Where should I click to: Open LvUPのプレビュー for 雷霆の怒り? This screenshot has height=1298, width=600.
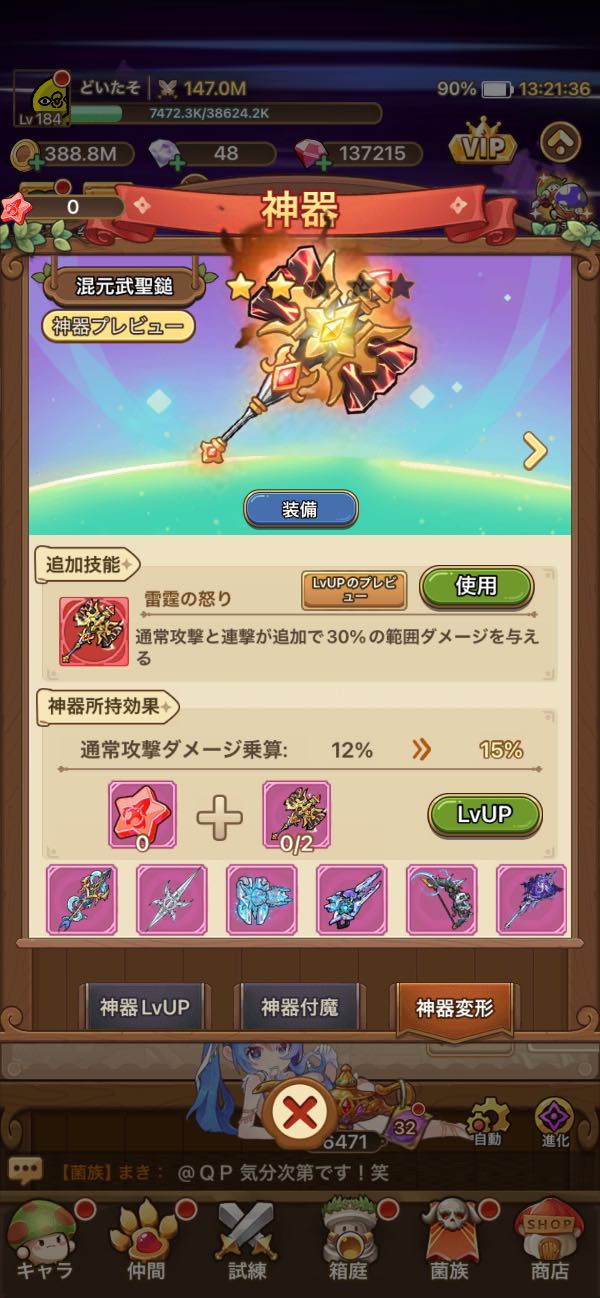click(x=354, y=590)
